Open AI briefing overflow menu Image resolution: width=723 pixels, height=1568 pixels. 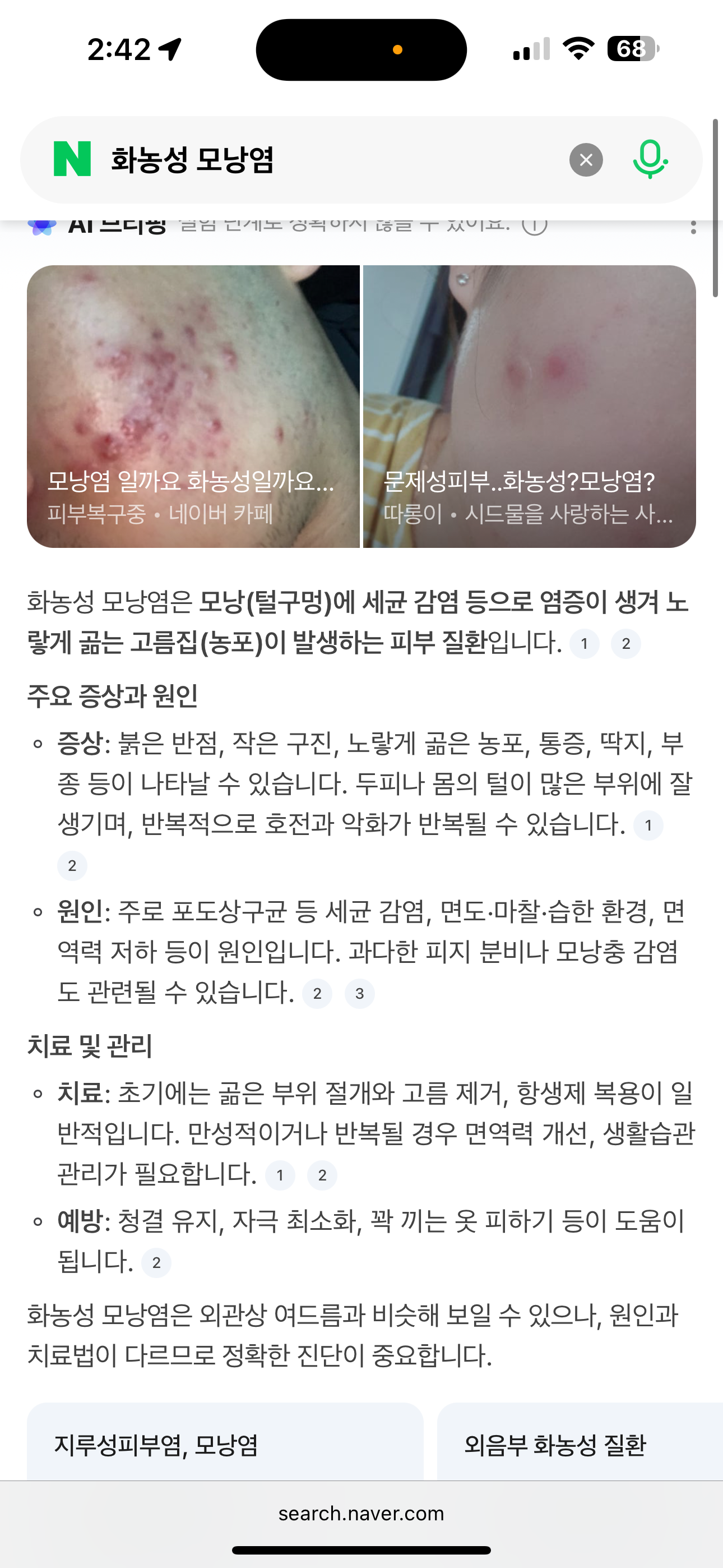(x=693, y=228)
